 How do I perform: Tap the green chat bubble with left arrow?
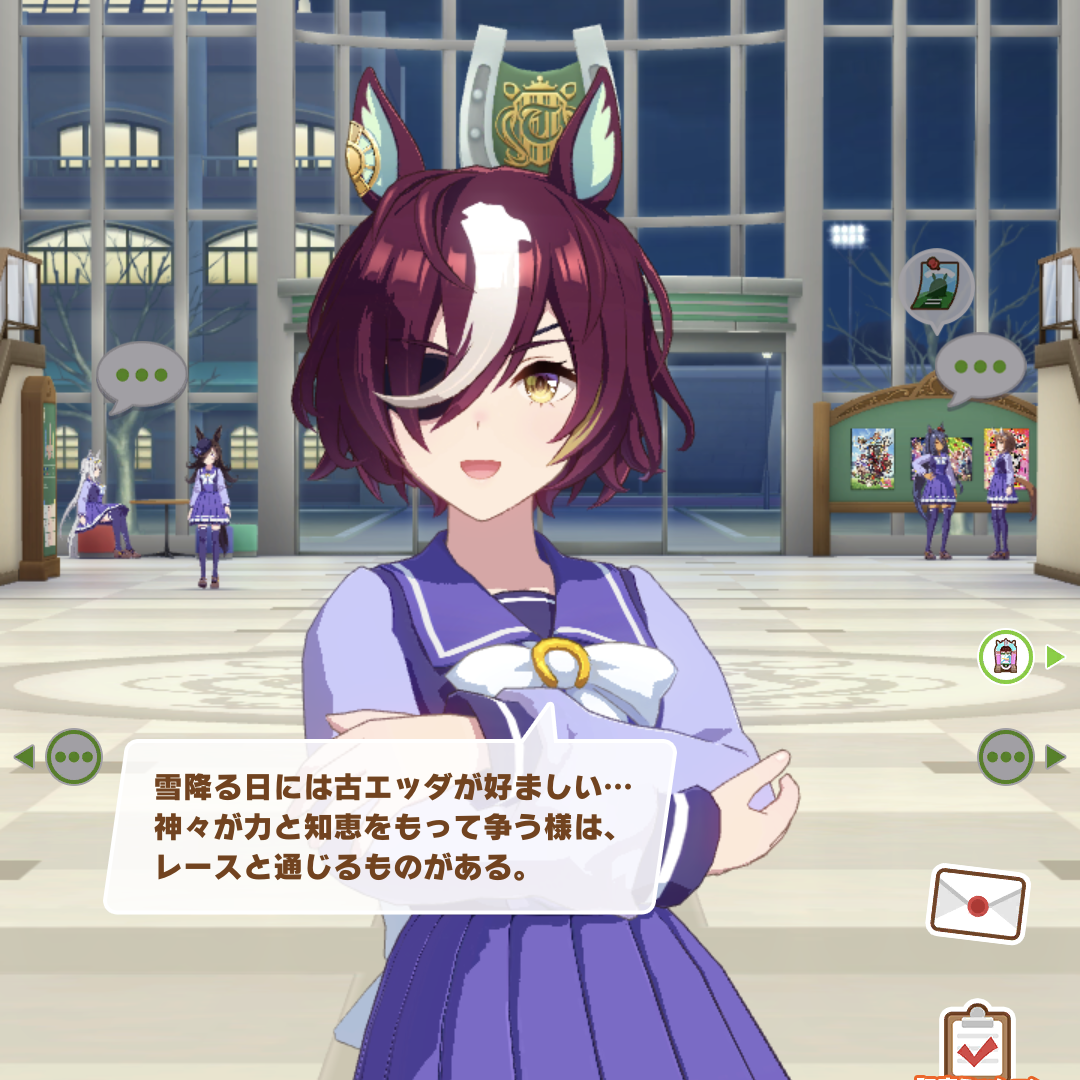(73, 757)
